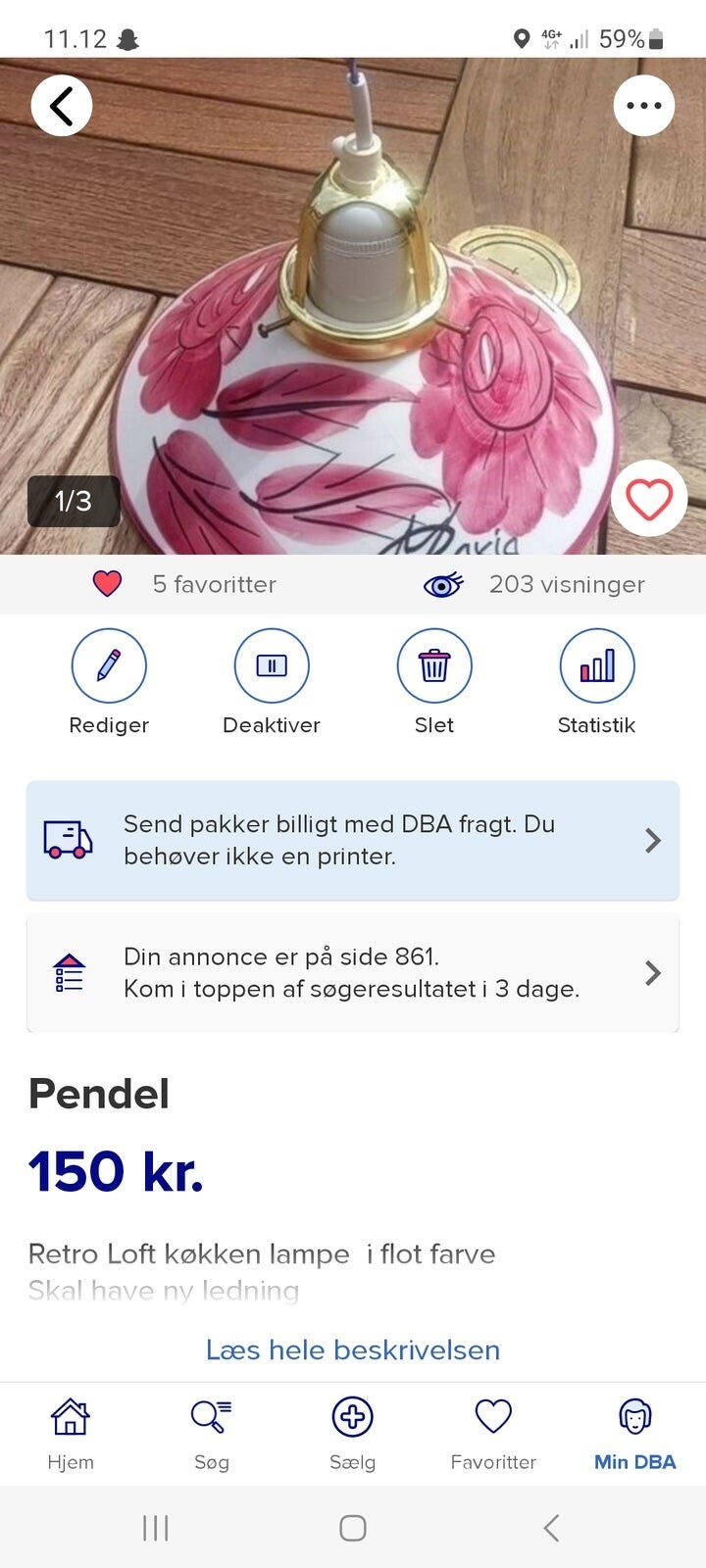Open the Statistik chart icon
706x1568 pixels.
pos(597,664)
